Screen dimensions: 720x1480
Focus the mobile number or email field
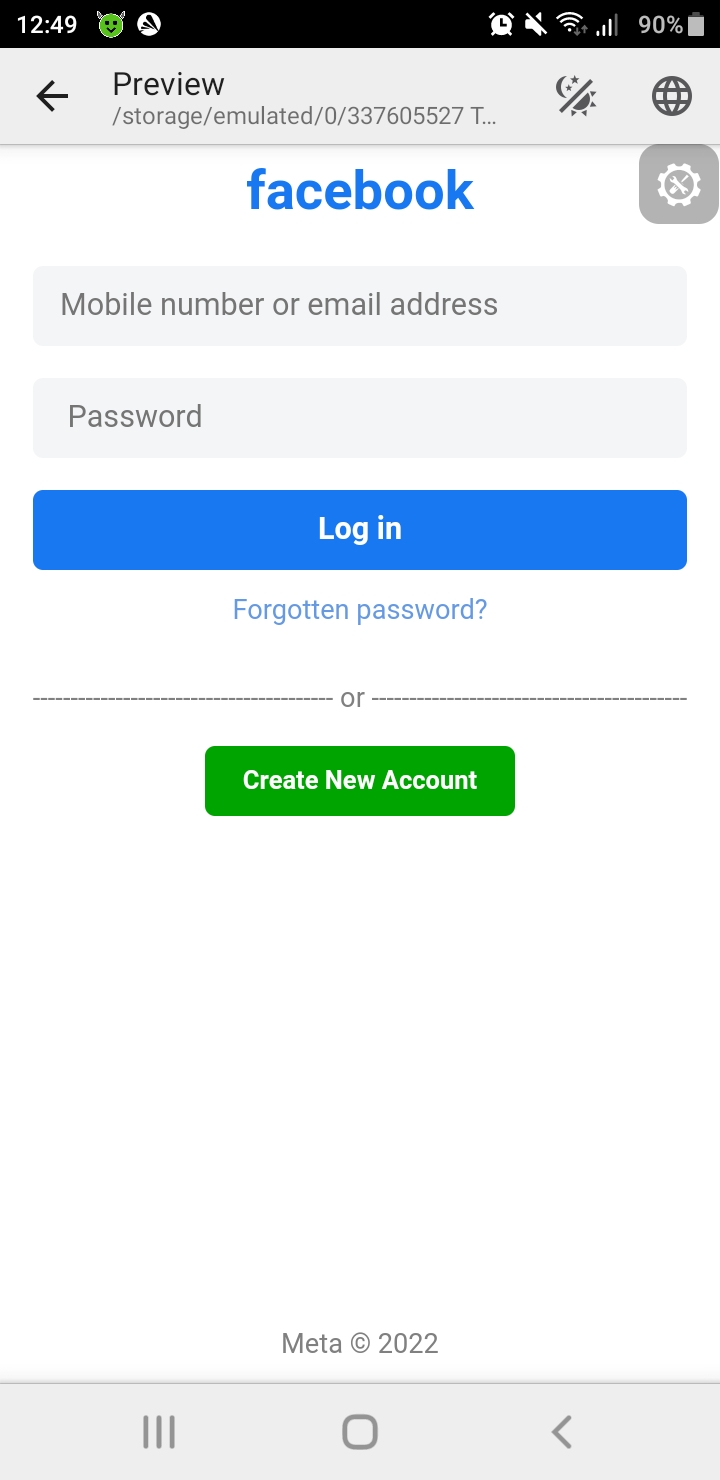(360, 306)
